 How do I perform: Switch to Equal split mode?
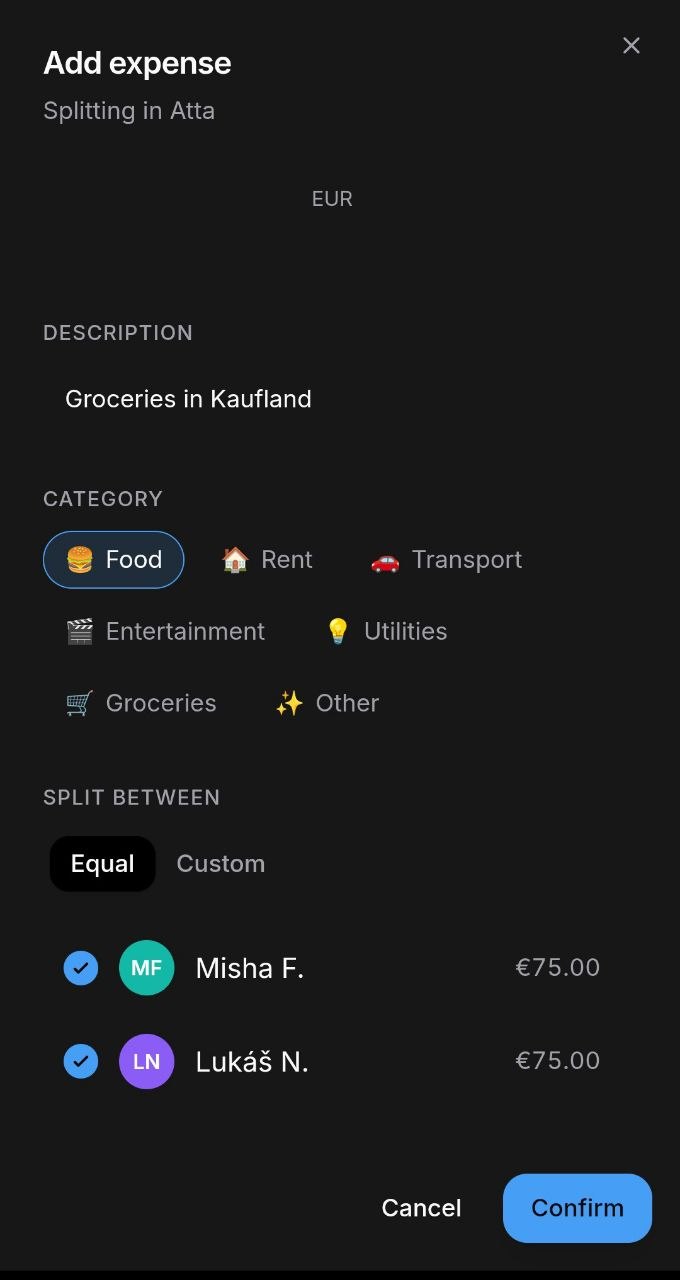point(103,864)
